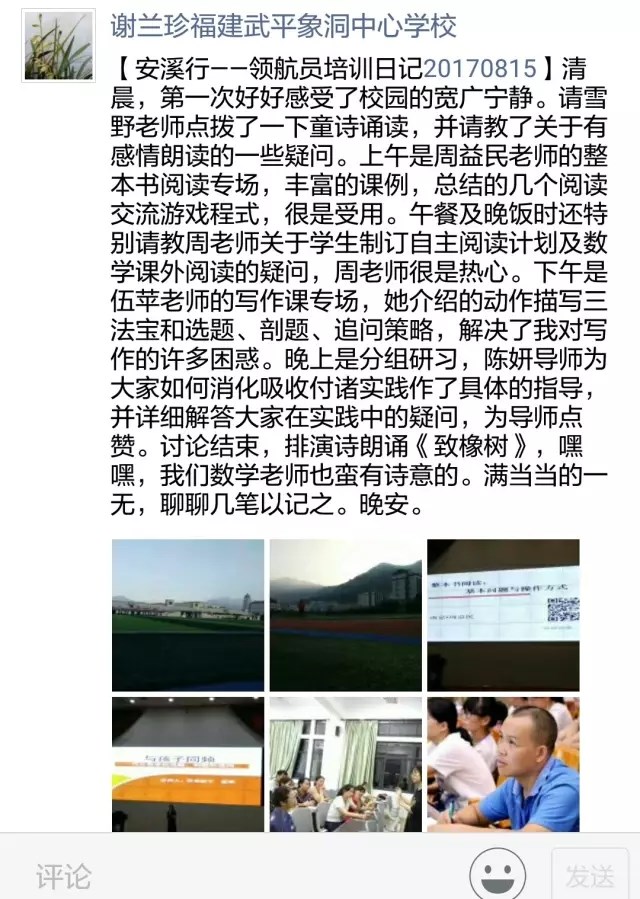Screen dimensions: 640x899
Task: Open the photo of the lecture hall stage
Action: click(x=188, y=765)
